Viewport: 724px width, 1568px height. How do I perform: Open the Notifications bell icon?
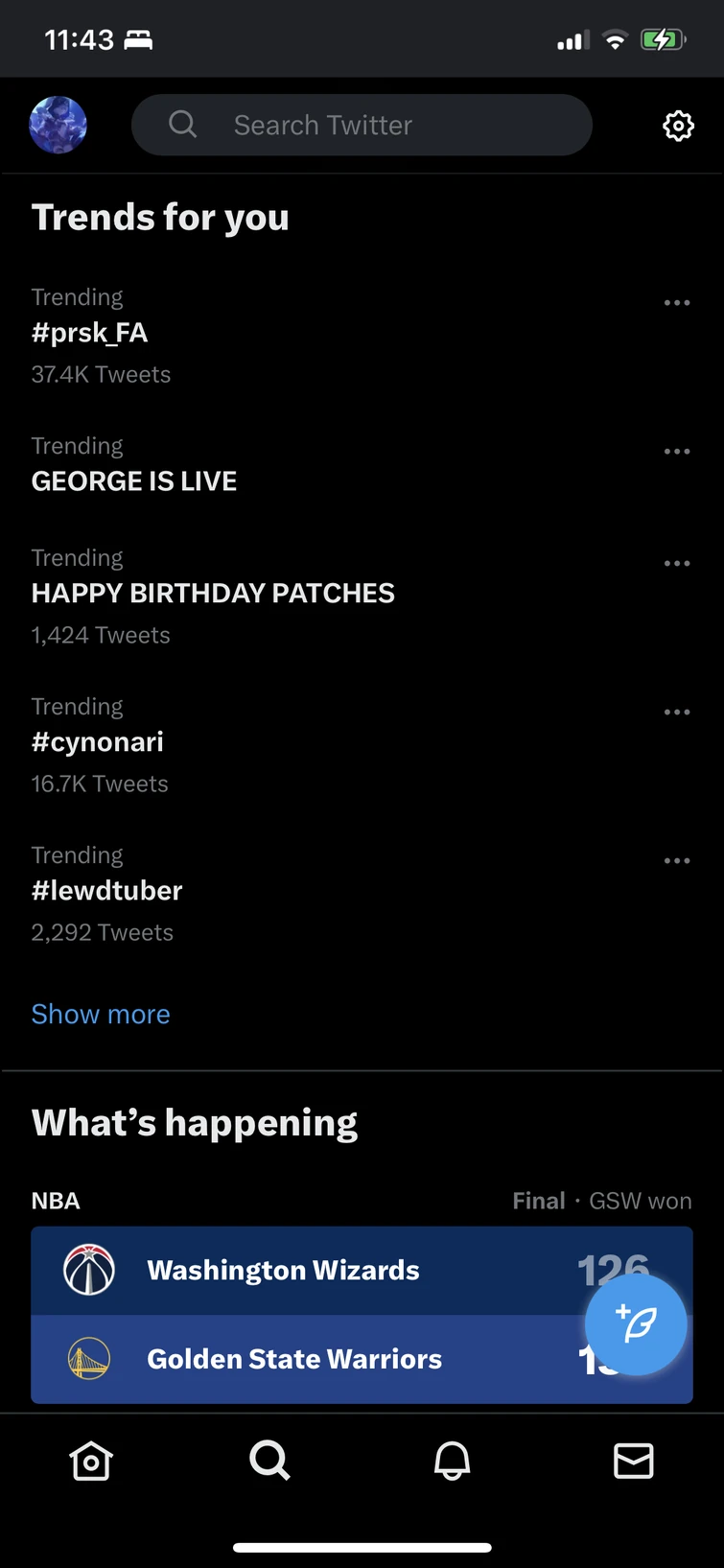coord(452,1461)
